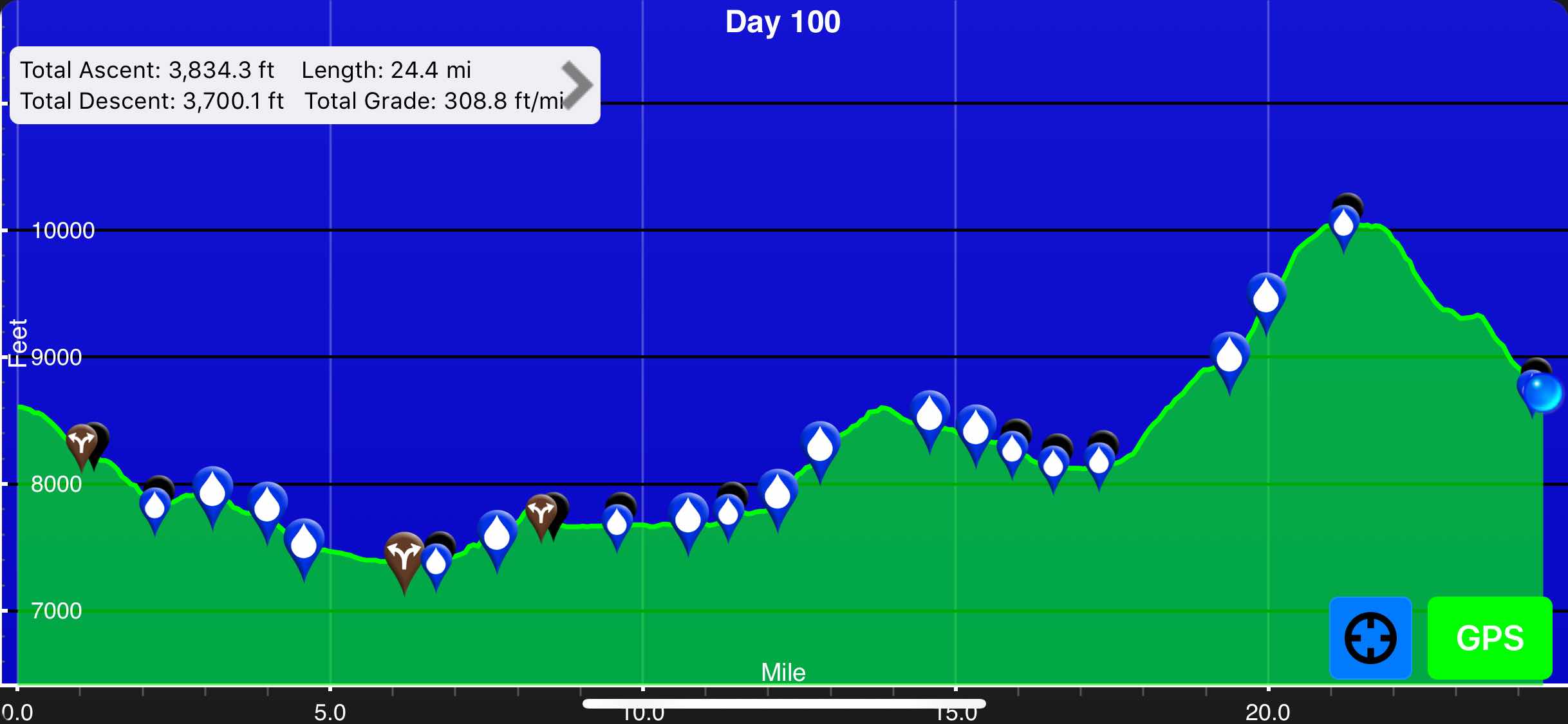The width and height of the screenshot is (1568, 724).
Task: Expand the ascent and descent stats panel
Action: point(576,85)
